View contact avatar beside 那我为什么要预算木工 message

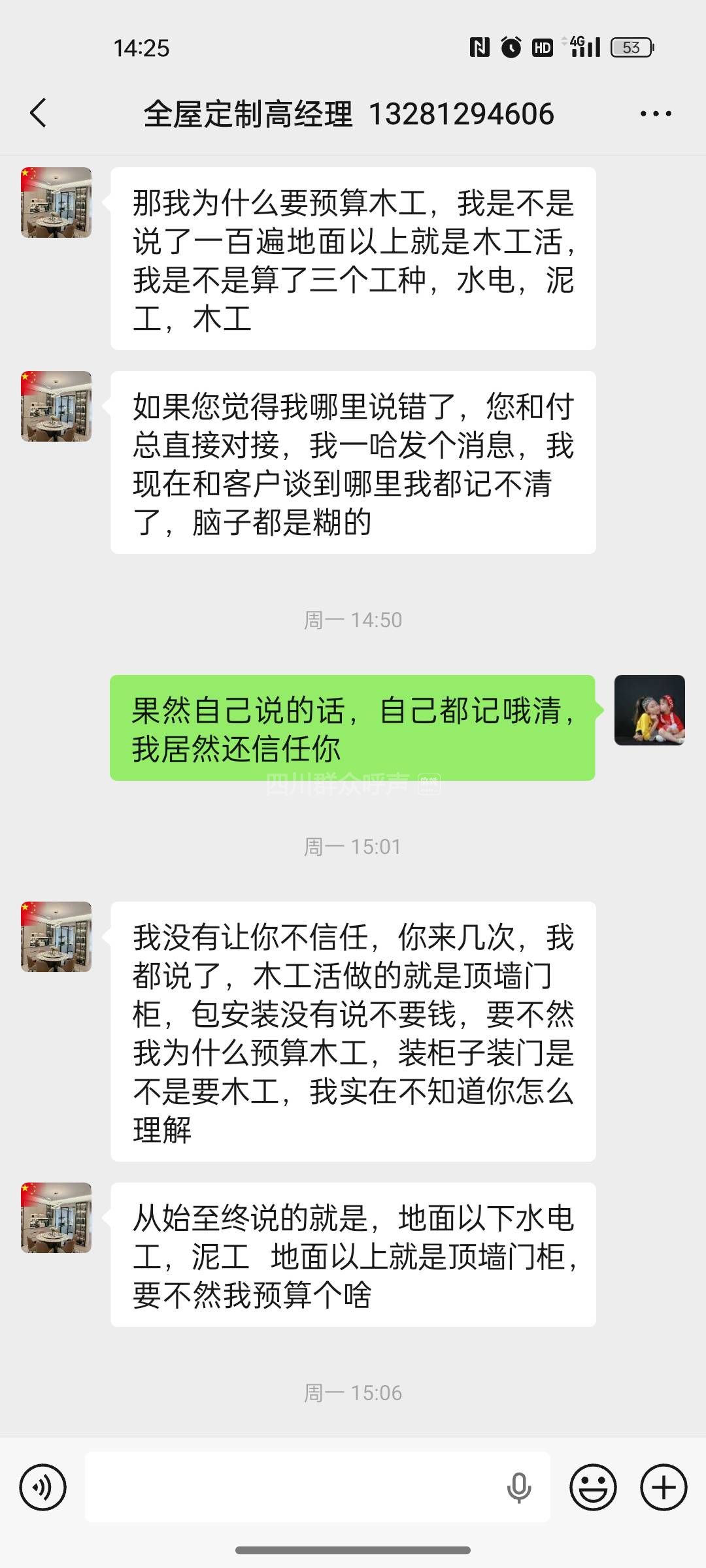click(x=56, y=203)
